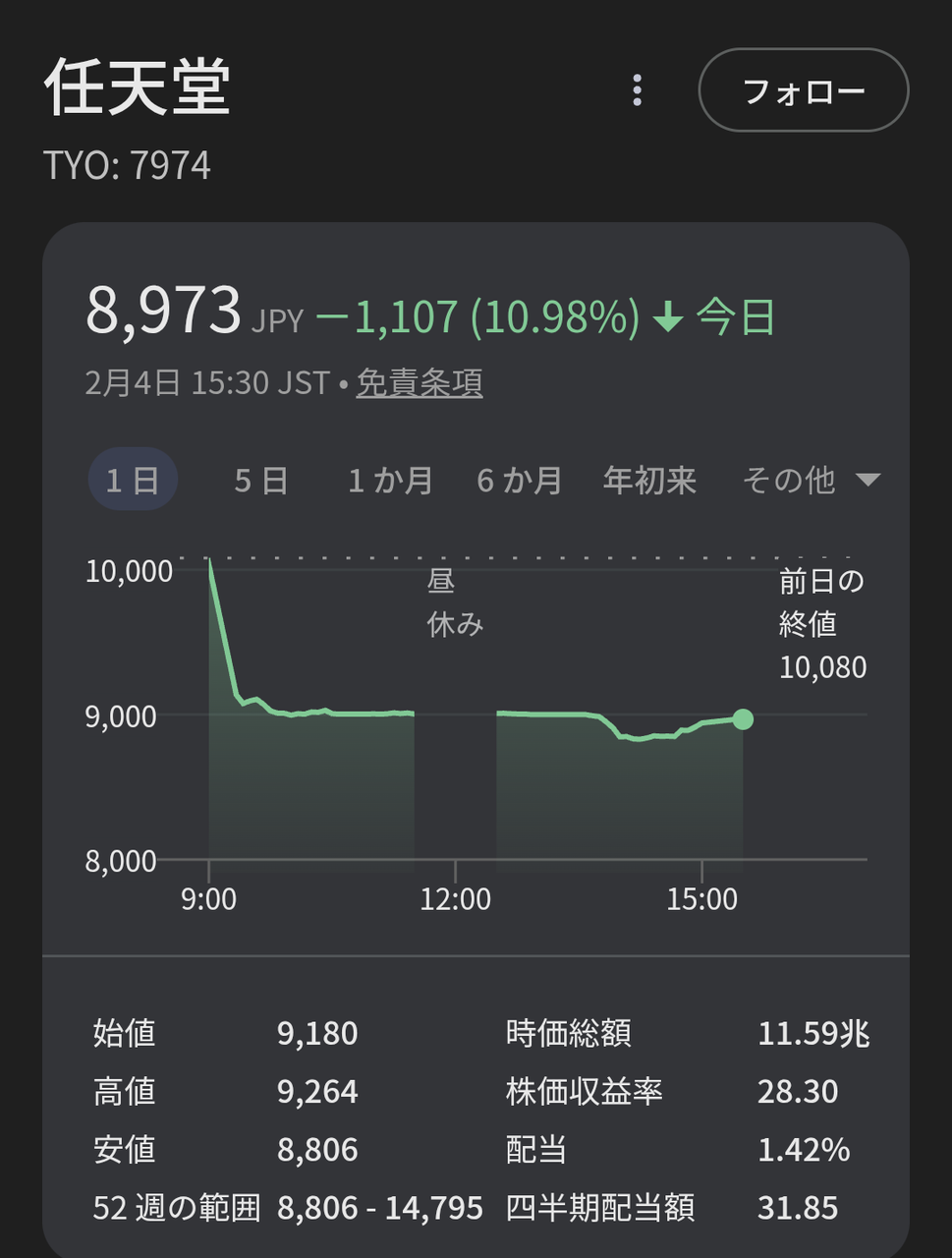Open the 免責条項 disclaimer link

(x=419, y=382)
